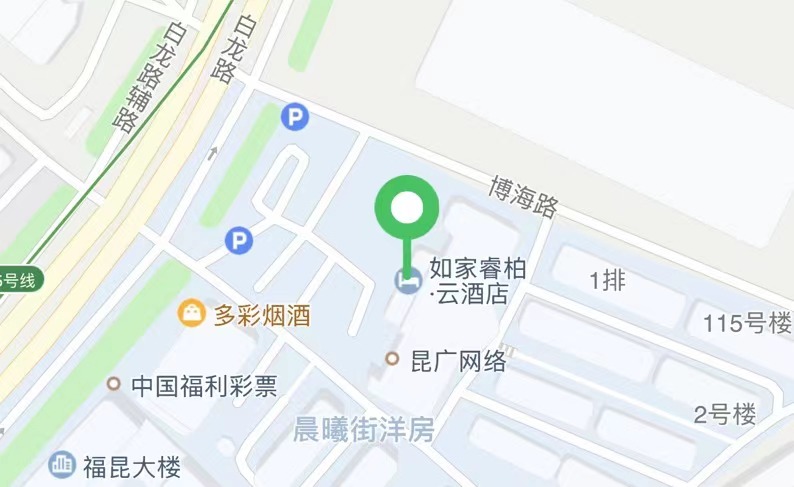Tap the 中国福利彩票 point of interest

tap(115, 384)
